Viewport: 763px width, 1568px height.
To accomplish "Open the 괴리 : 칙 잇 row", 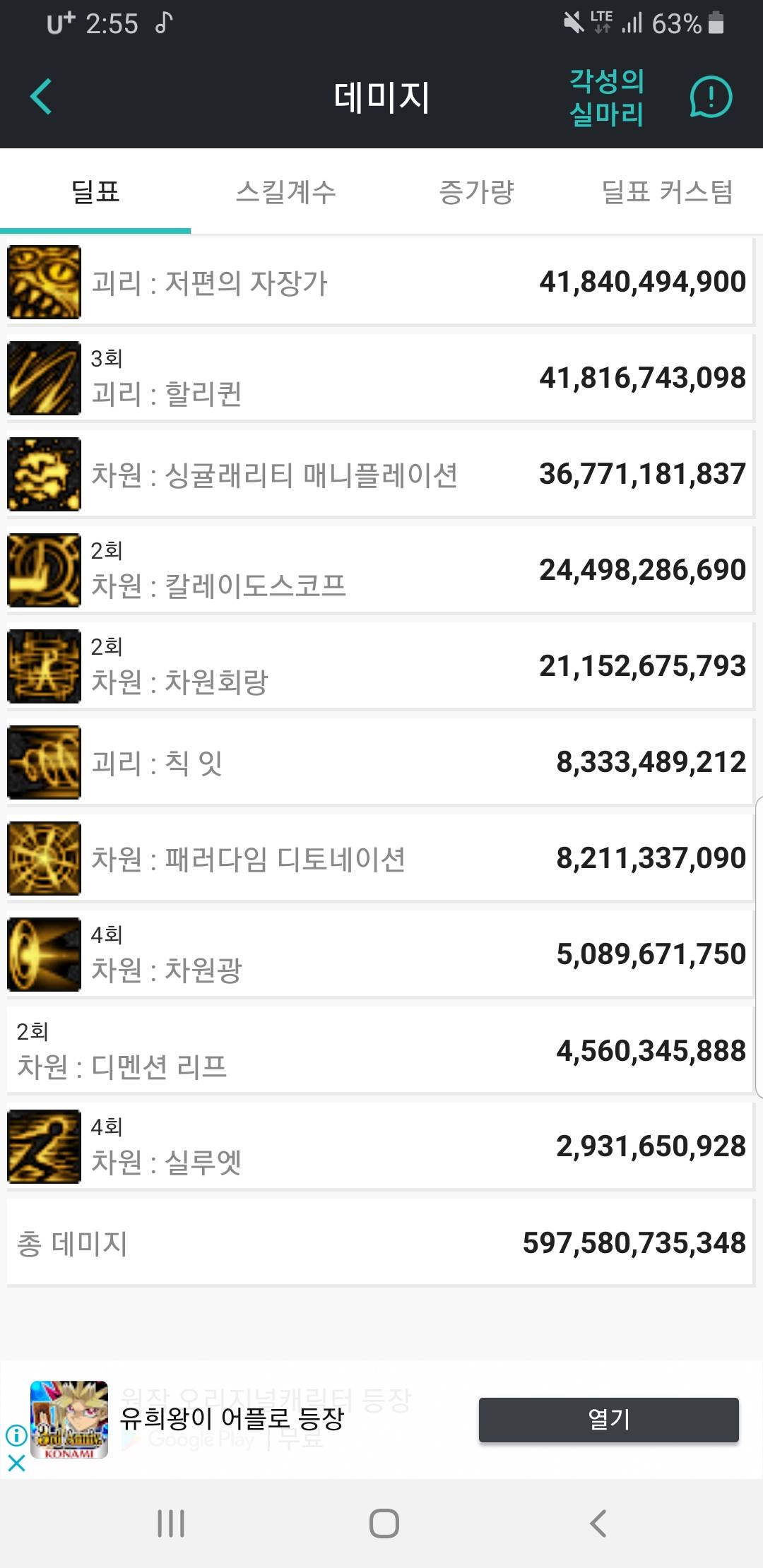I will pyautogui.click(x=380, y=762).
